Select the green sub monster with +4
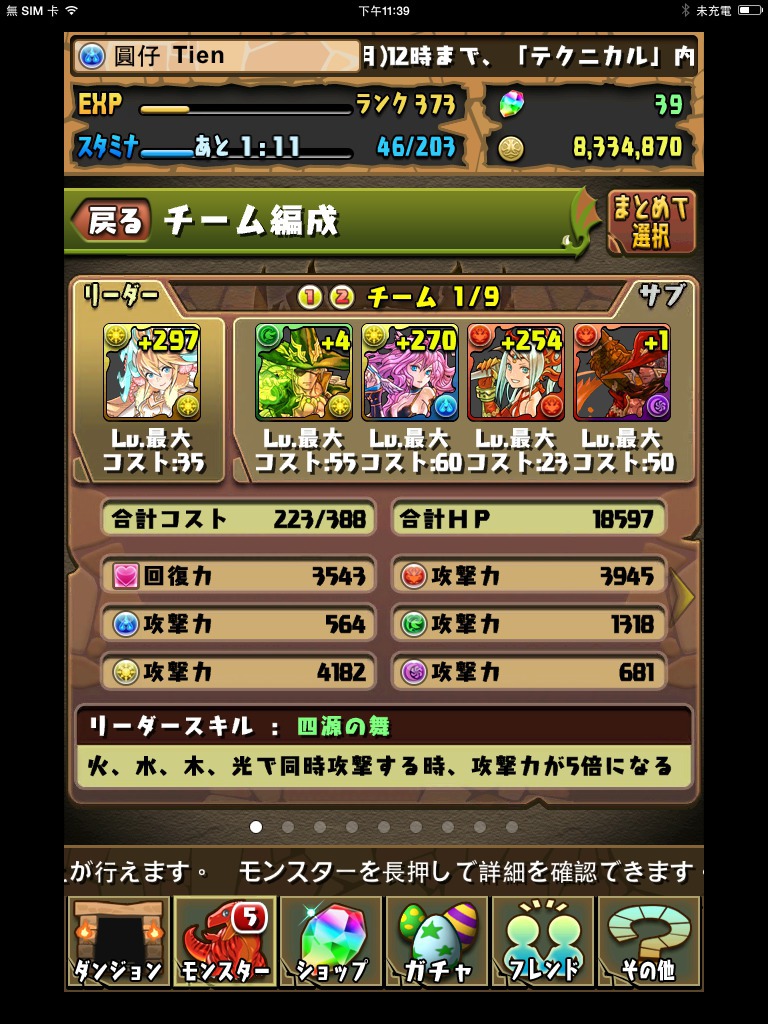The image size is (768, 1024). click(x=303, y=372)
